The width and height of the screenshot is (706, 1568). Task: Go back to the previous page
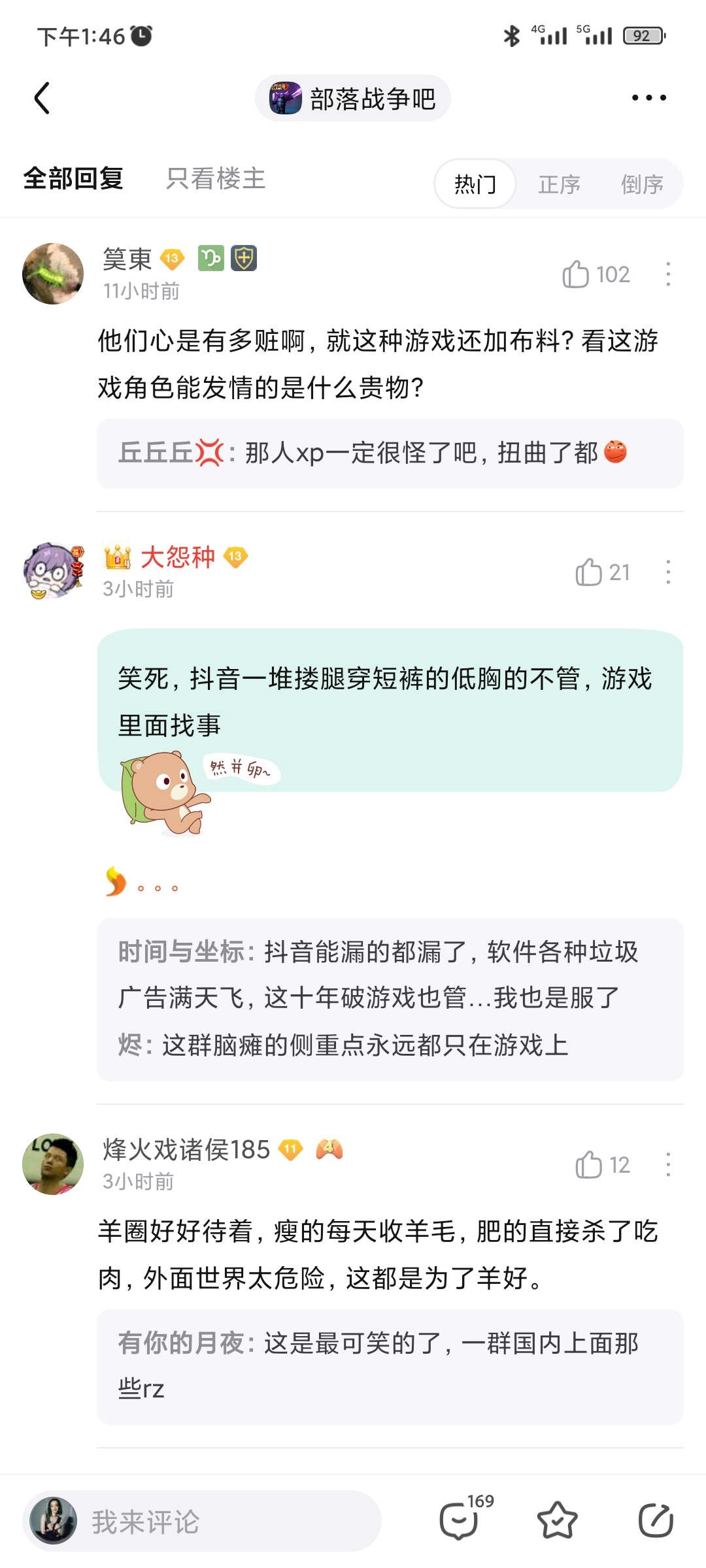42,98
